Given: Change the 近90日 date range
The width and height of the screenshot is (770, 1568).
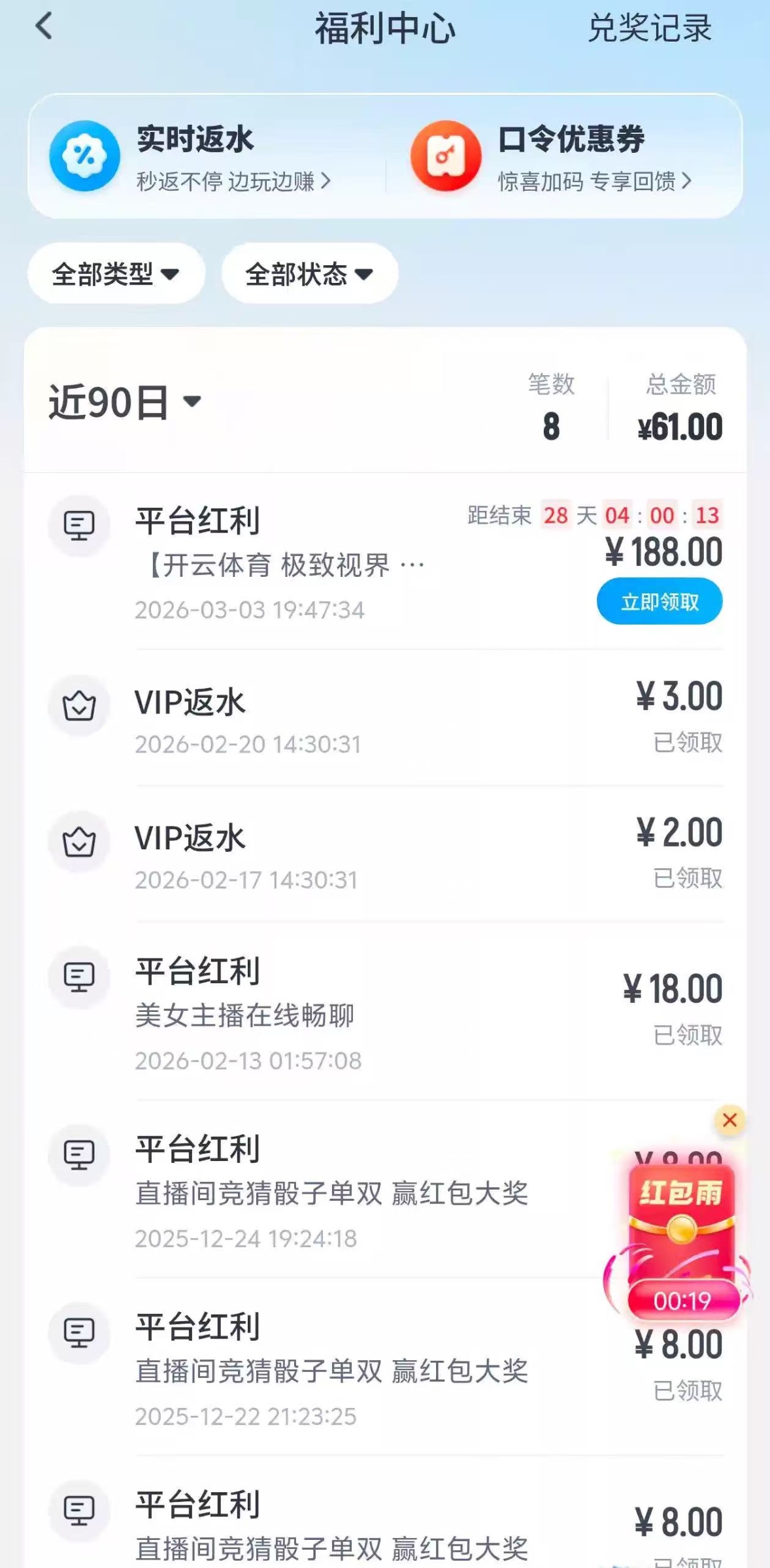Looking at the screenshot, I should coord(125,402).
